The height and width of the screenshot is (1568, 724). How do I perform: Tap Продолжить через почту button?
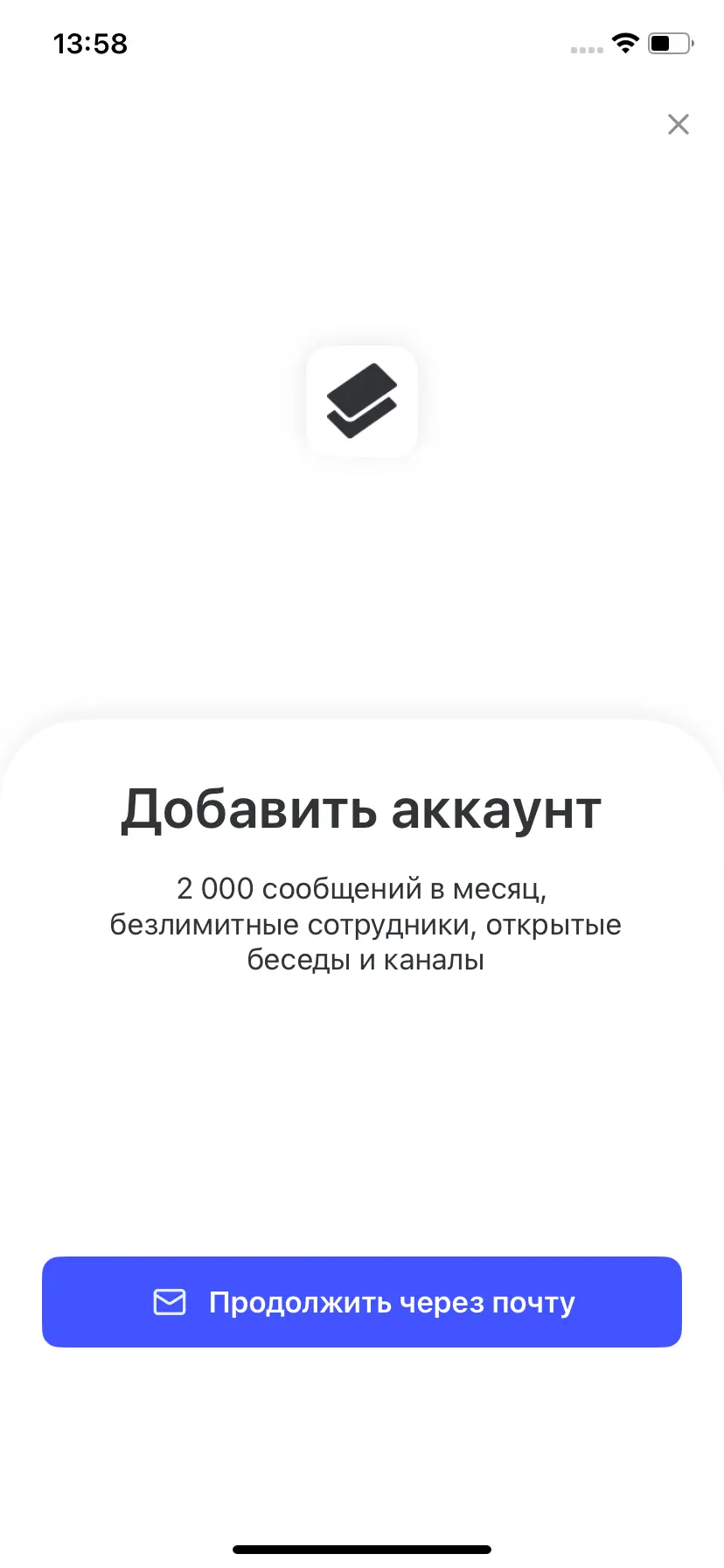point(362,1302)
